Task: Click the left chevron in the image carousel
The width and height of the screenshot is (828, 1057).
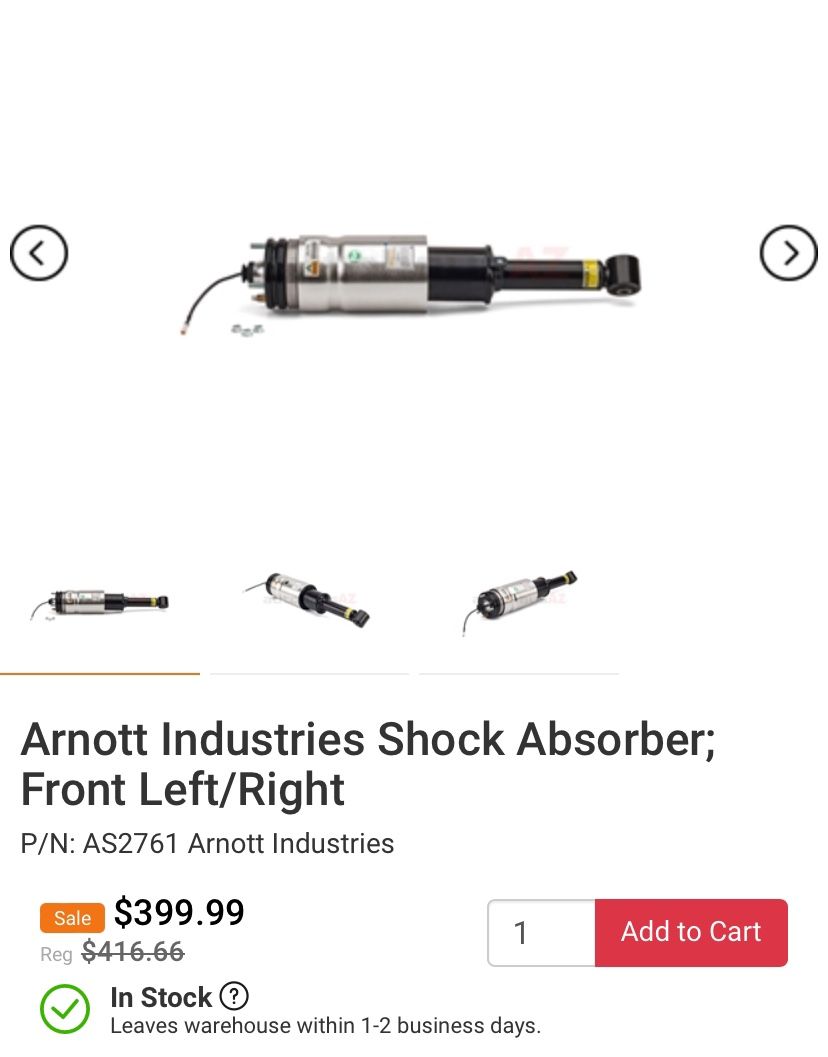Action: (38, 253)
